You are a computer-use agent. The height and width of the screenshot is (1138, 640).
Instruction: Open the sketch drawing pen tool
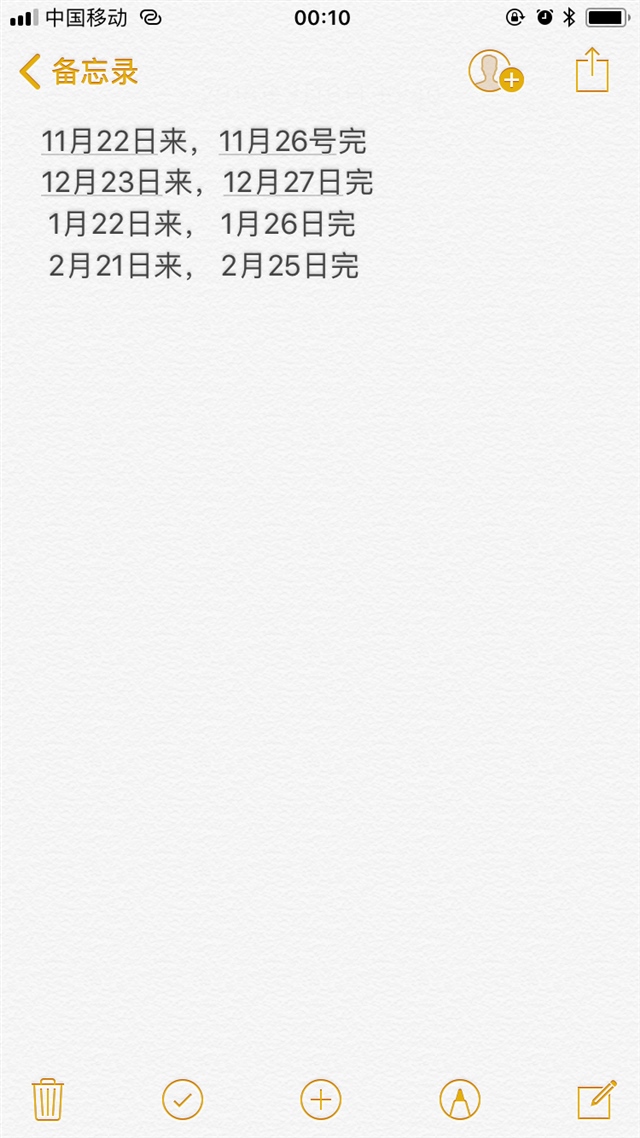tap(459, 1099)
